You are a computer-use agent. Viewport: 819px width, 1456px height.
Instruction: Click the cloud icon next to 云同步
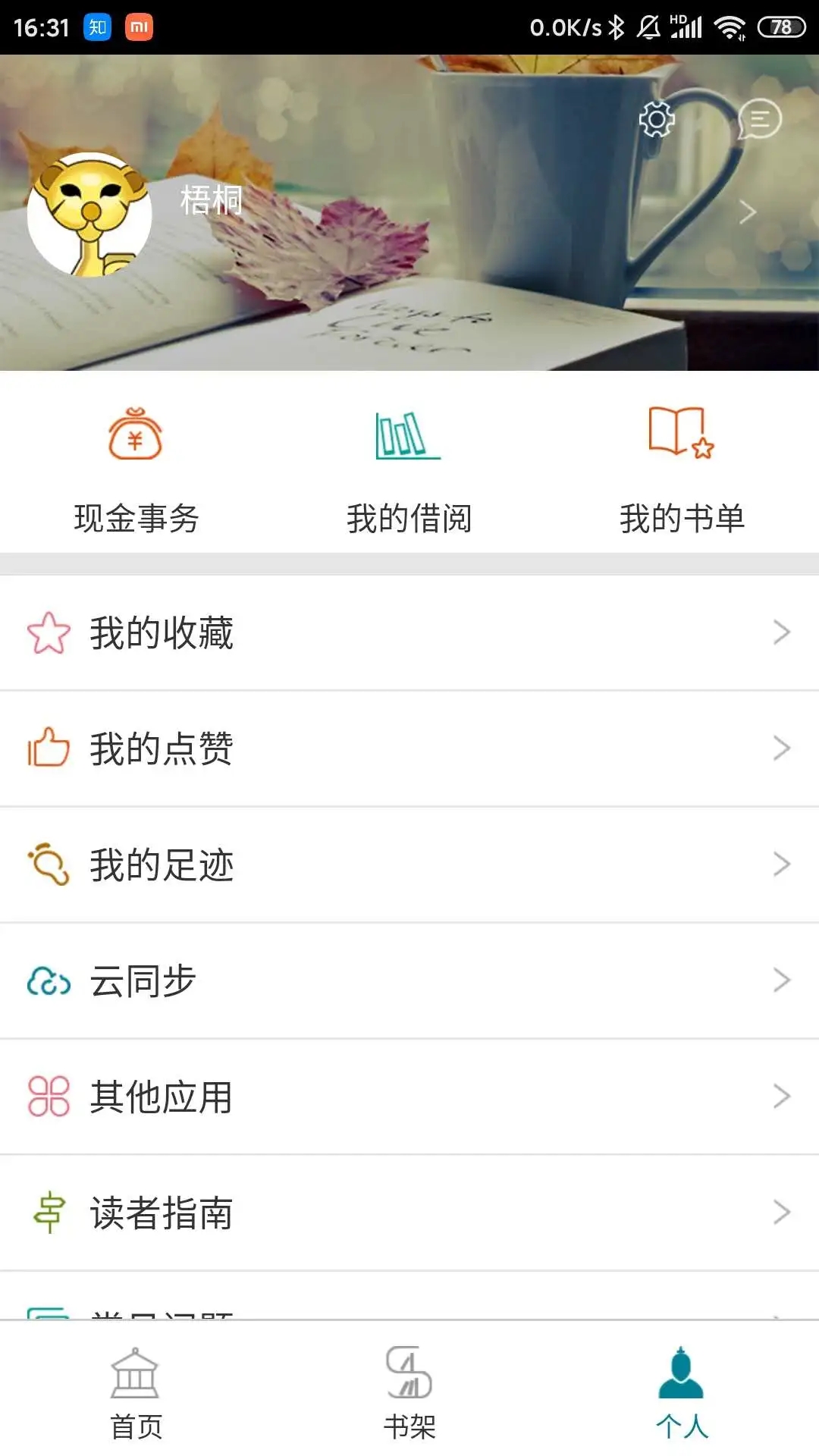47,981
